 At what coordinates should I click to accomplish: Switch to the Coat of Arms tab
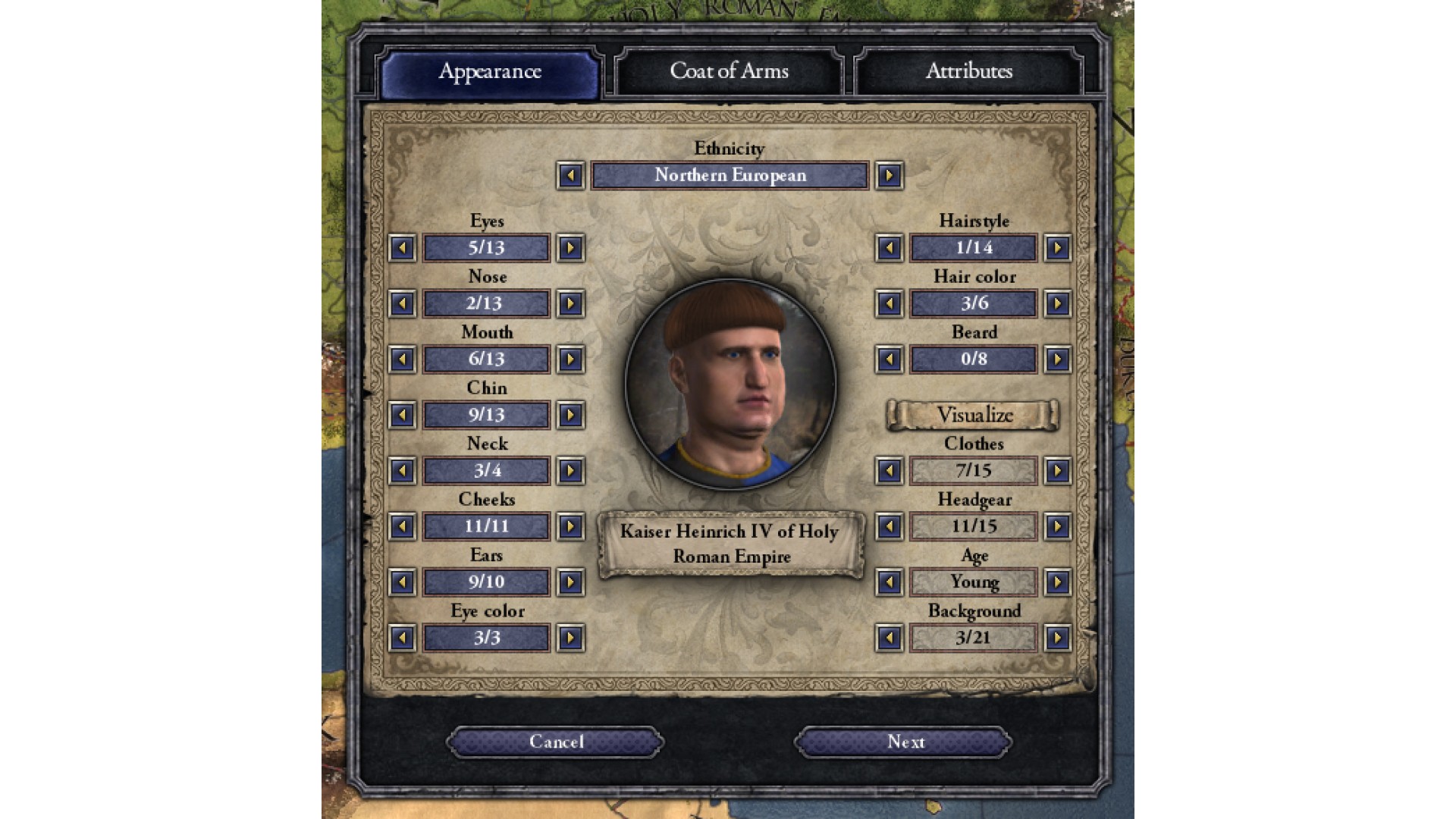[729, 71]
